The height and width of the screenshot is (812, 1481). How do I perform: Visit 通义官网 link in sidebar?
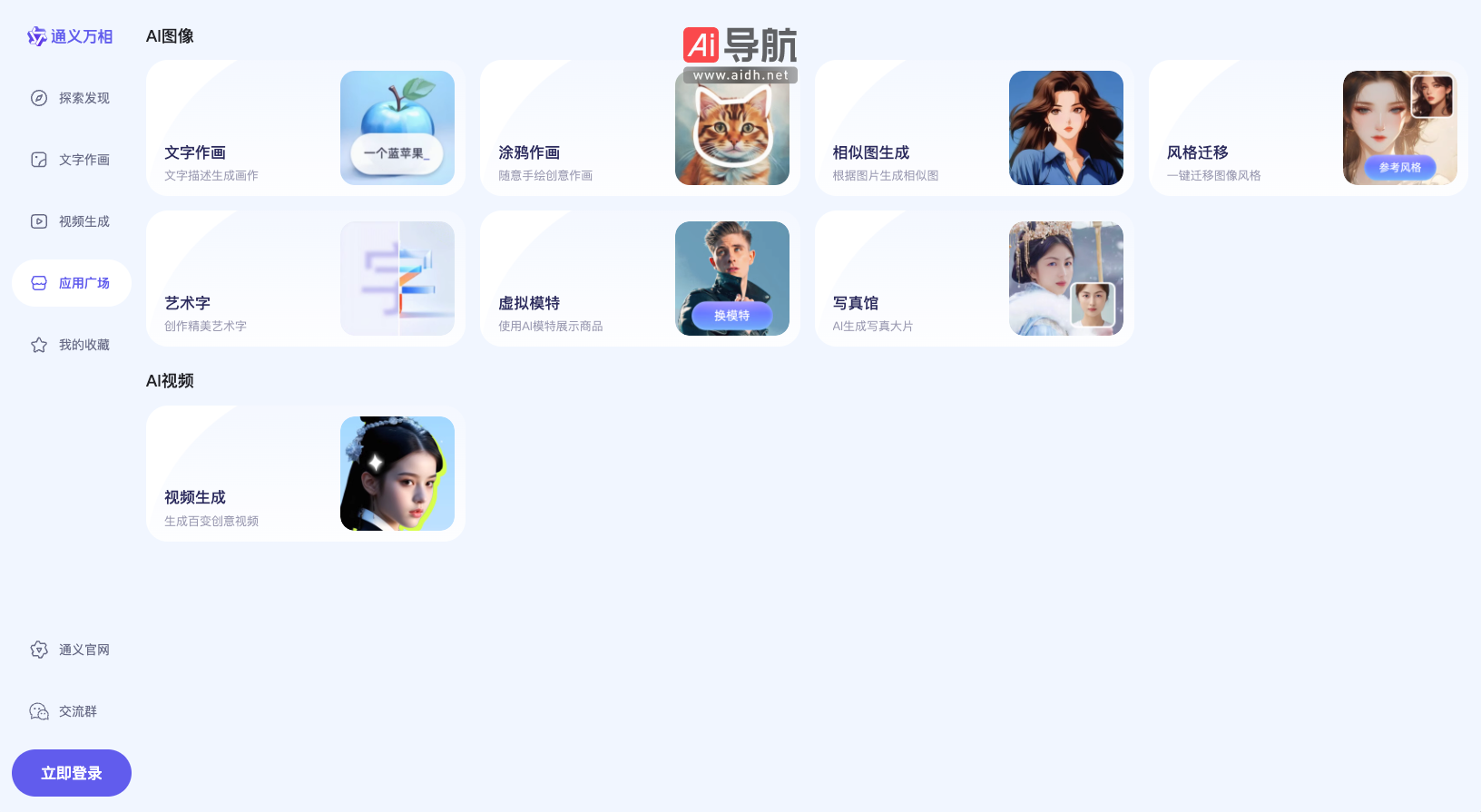click(x=71, y=650)
